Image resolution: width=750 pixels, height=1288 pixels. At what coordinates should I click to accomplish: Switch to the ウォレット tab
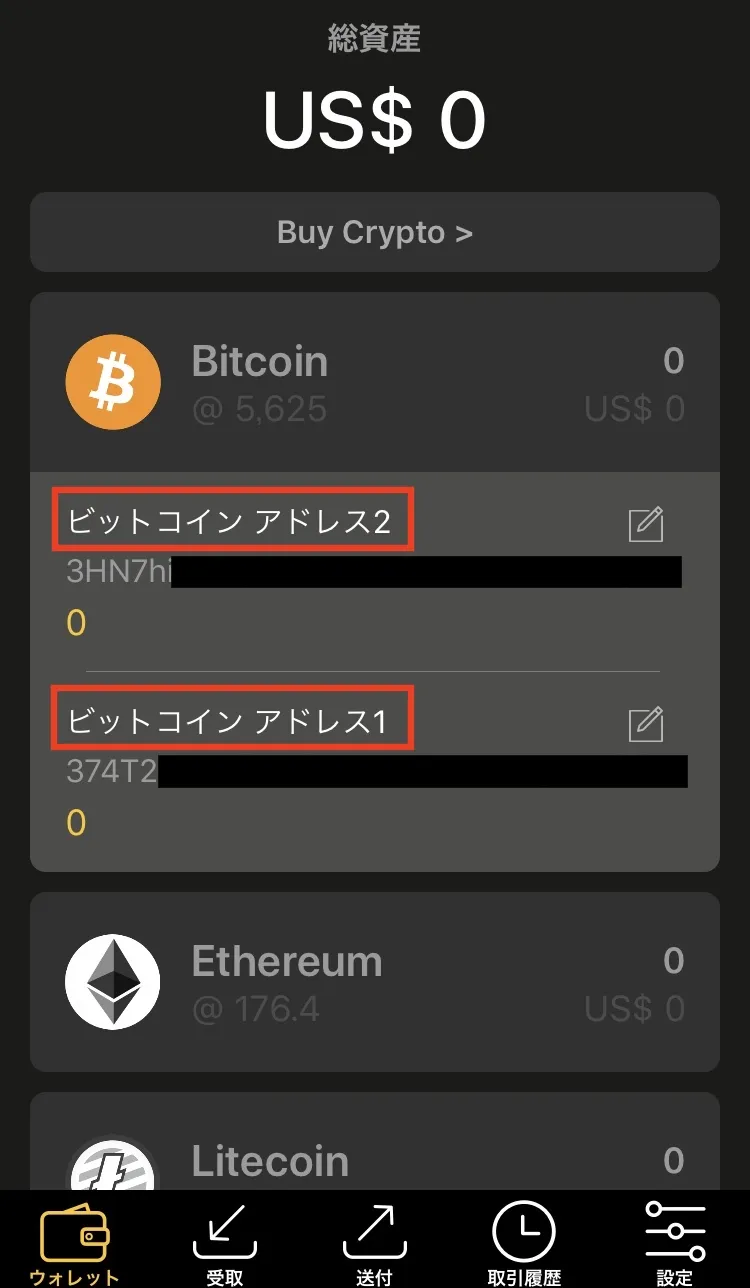tap(75, 1242)
